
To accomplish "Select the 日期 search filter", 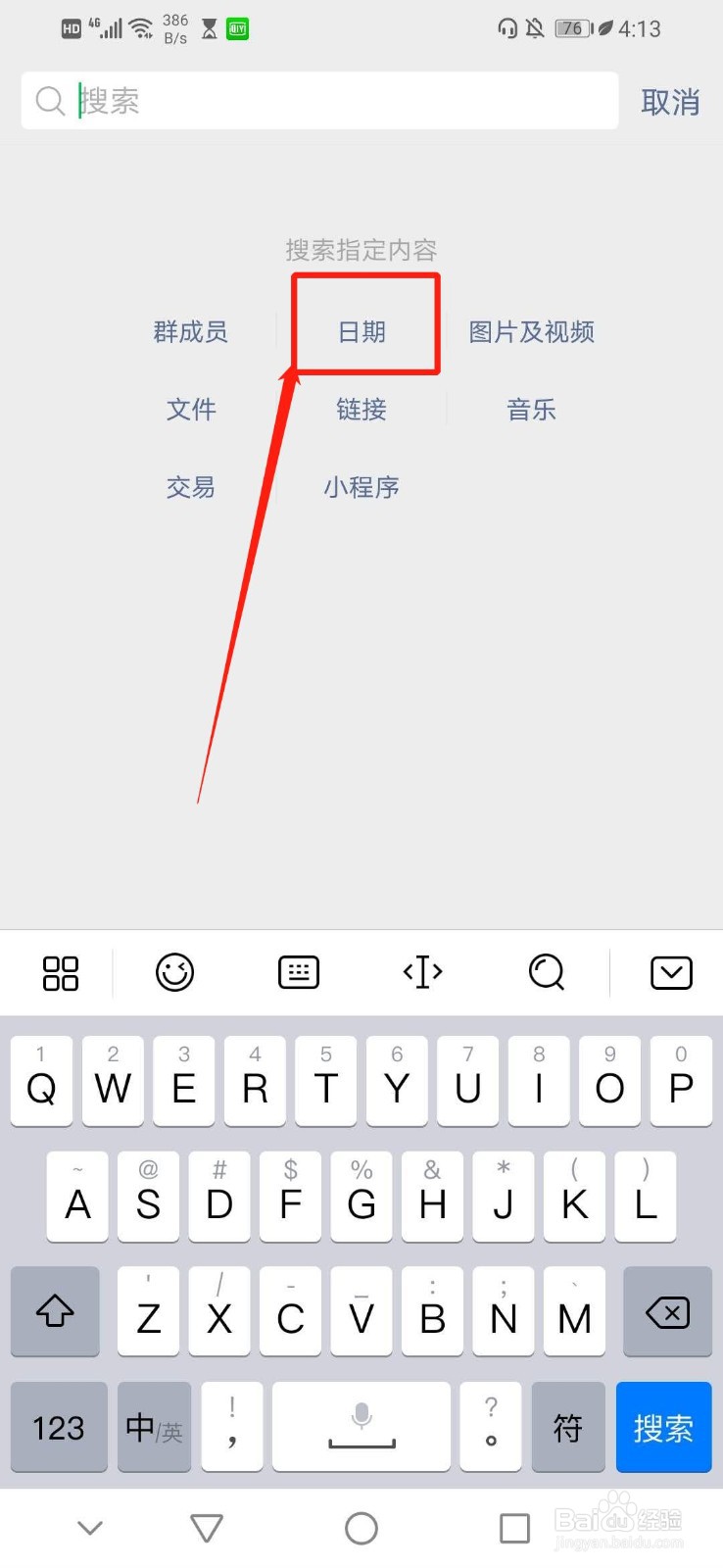I will point(361,331).
